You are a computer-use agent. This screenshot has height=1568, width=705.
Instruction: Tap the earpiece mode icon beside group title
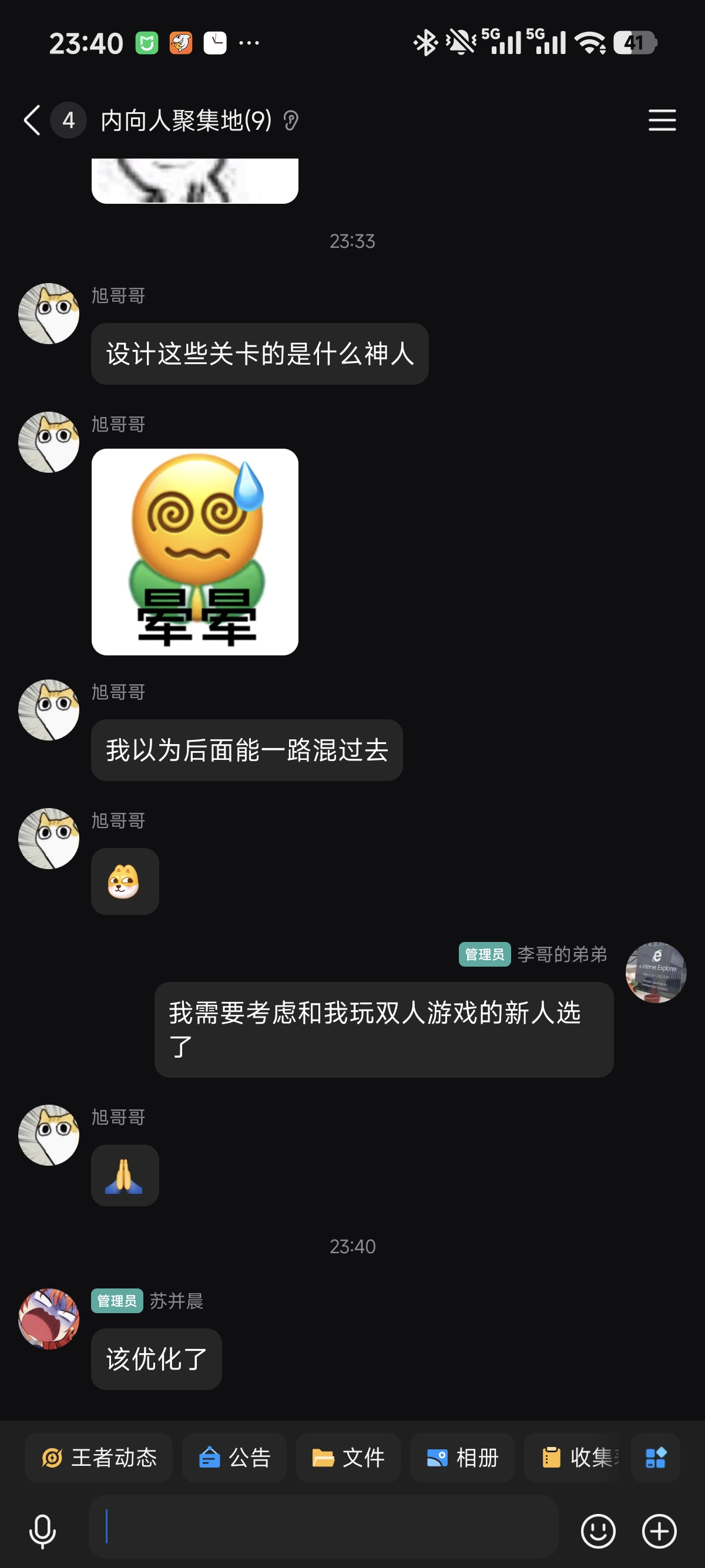point(291,121)
